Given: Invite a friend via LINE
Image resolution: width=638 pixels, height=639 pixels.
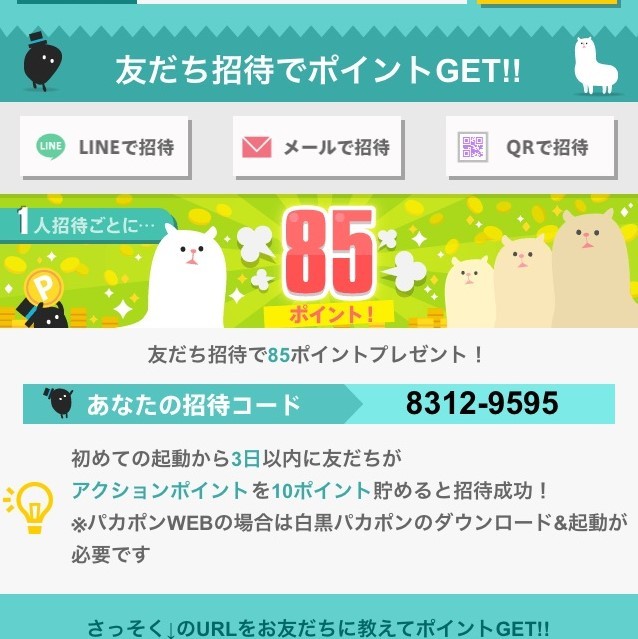Looking at the screenshot, I should coord(106,147).
